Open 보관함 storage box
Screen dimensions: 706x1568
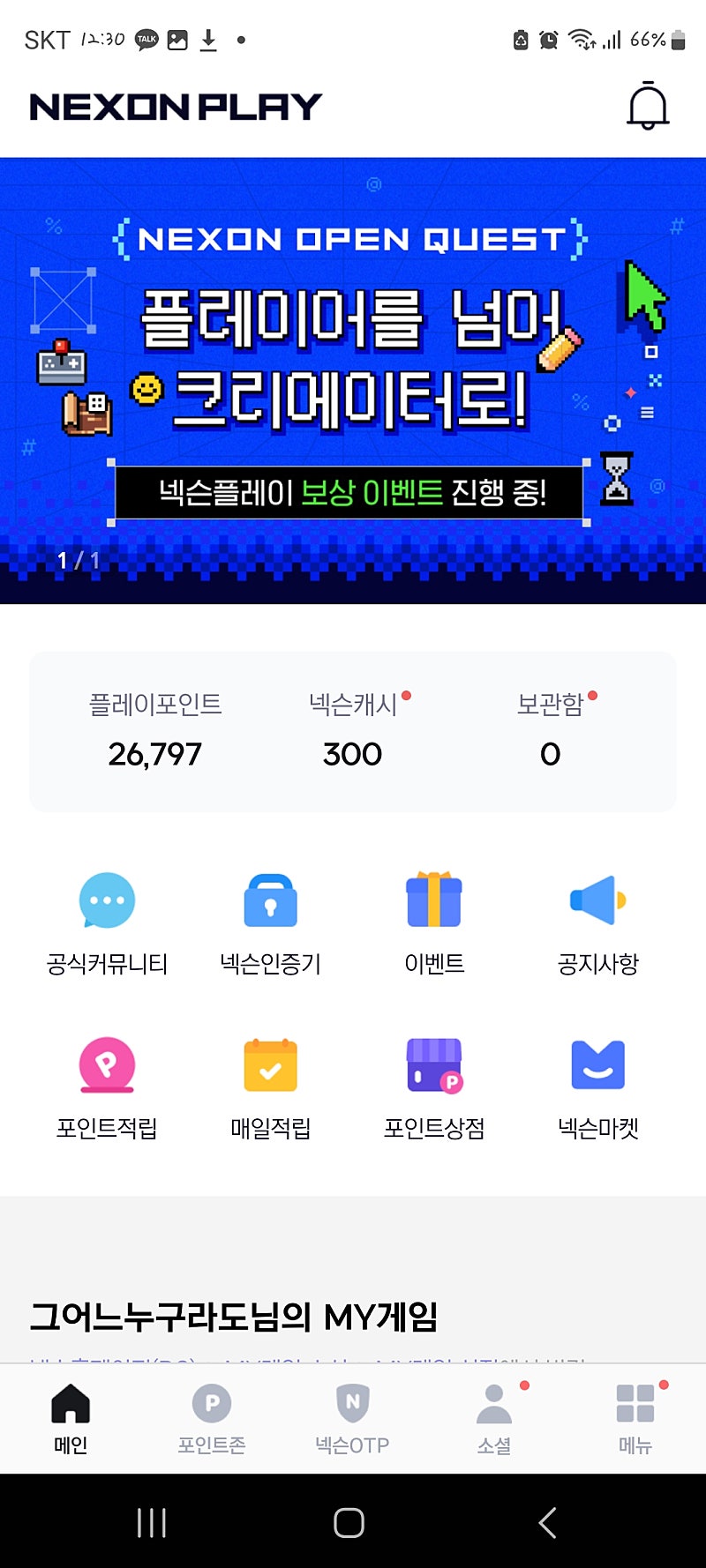click(551, 730)
